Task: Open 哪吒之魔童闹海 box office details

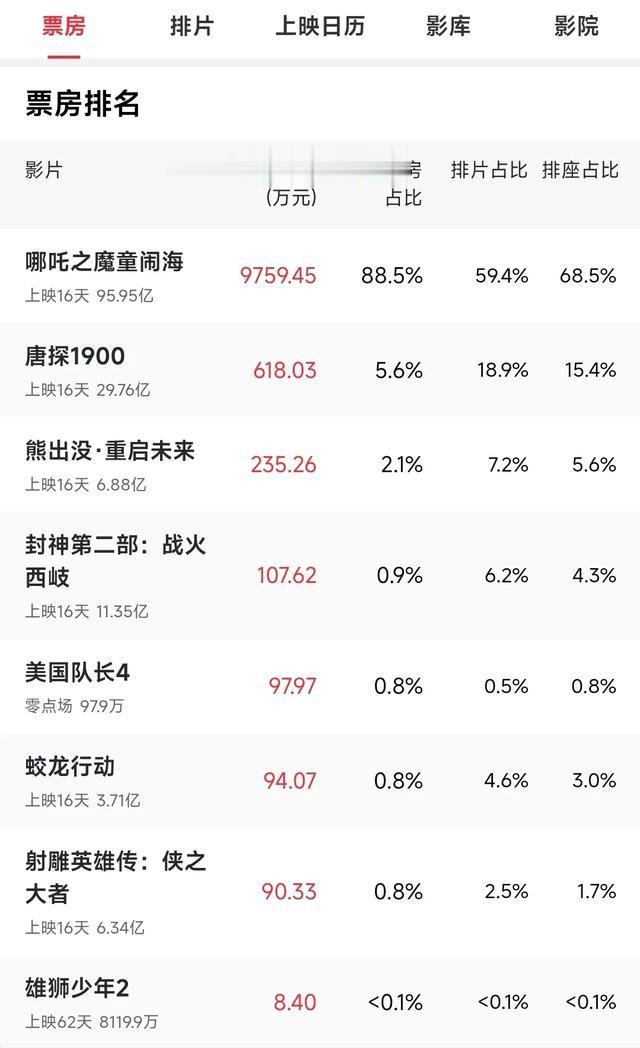Action: click(320, 276)
